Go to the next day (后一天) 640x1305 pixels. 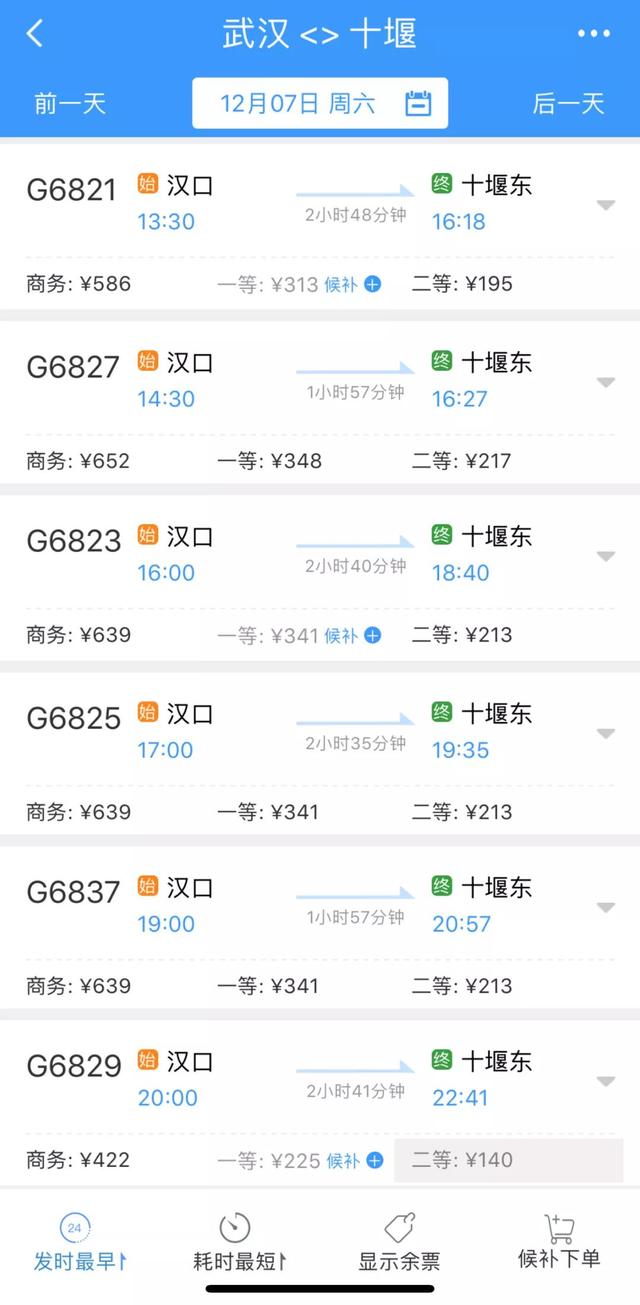569,103
